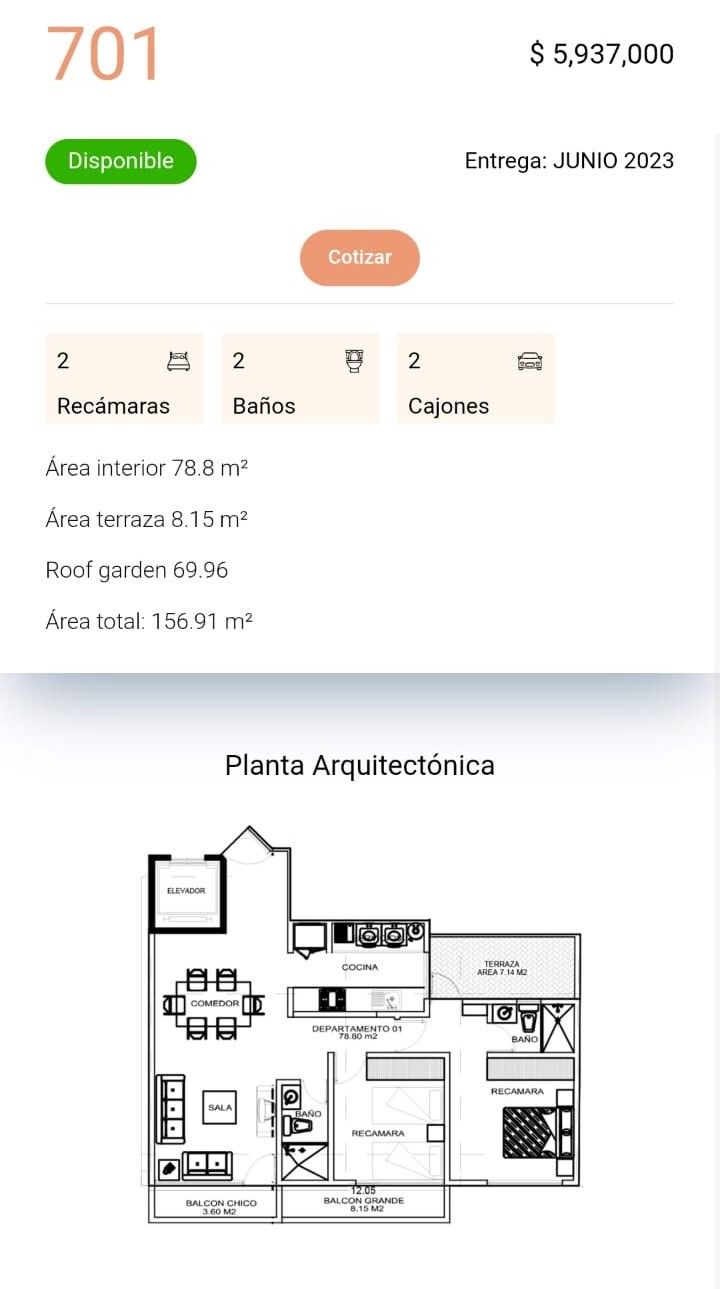Click the Disponible status badge
720x1289 pixels.
click(x=120, y=160)
